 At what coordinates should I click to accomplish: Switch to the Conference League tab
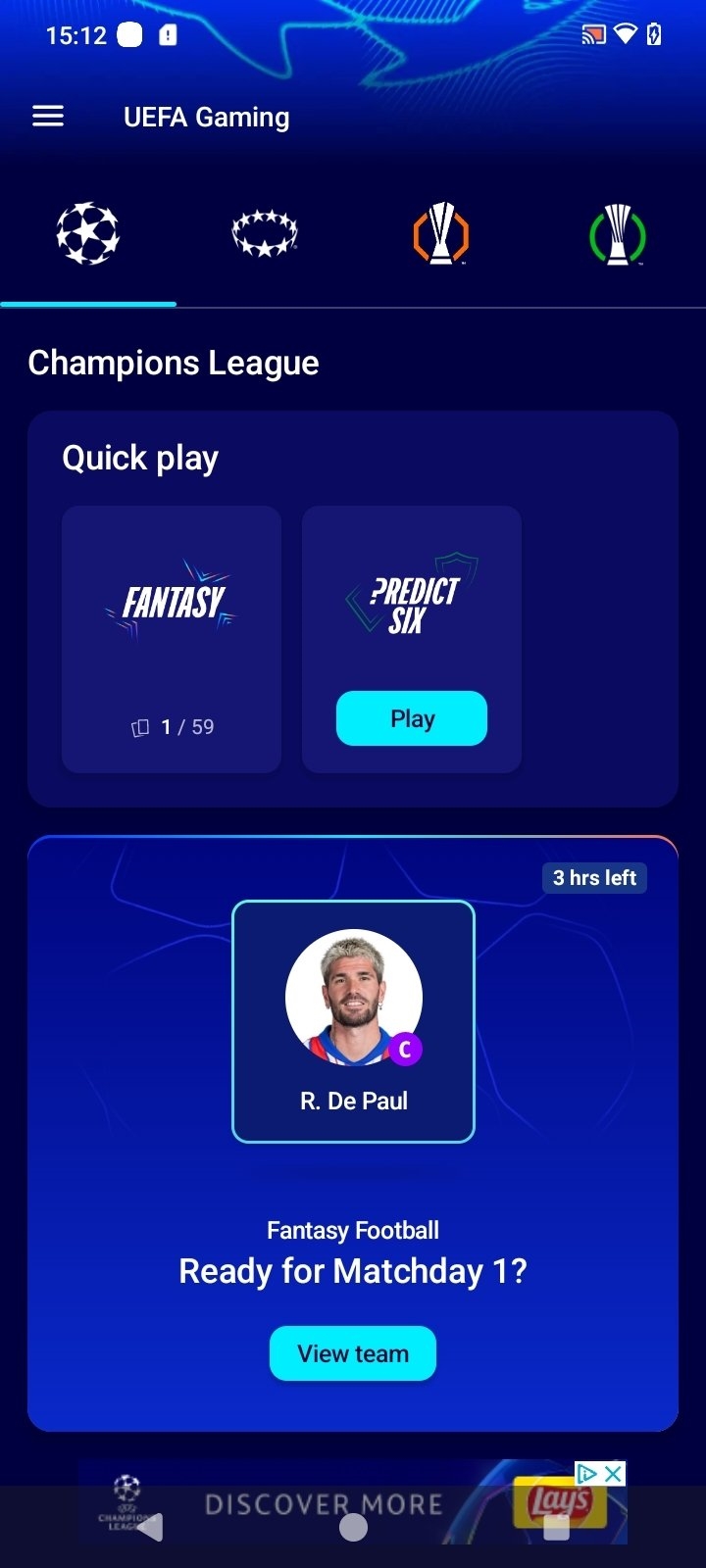pyautogui.click(x=618, y=234)
